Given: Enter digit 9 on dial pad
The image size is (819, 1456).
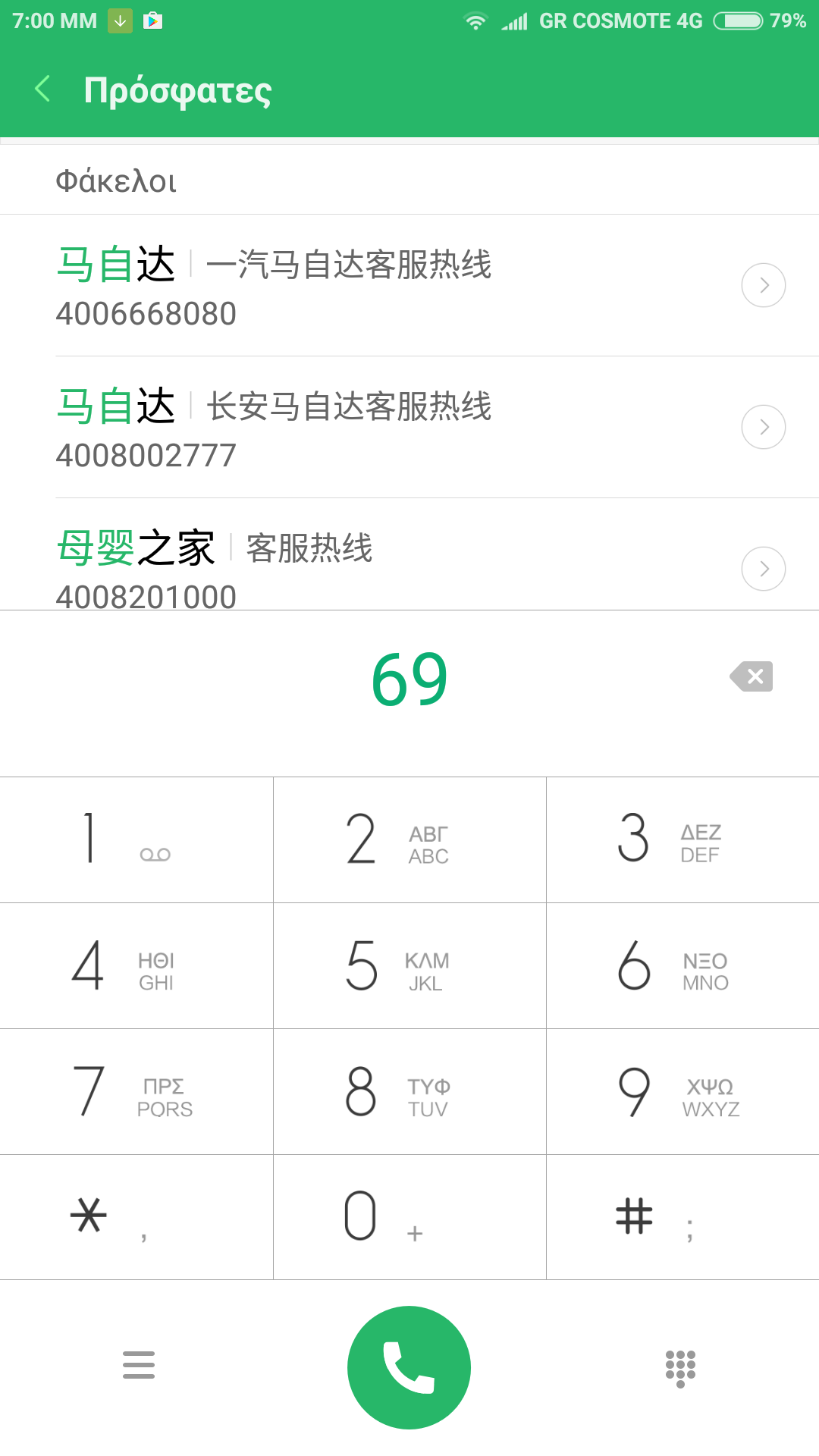Looking at the screenshot, I should tap(682, 1091).
